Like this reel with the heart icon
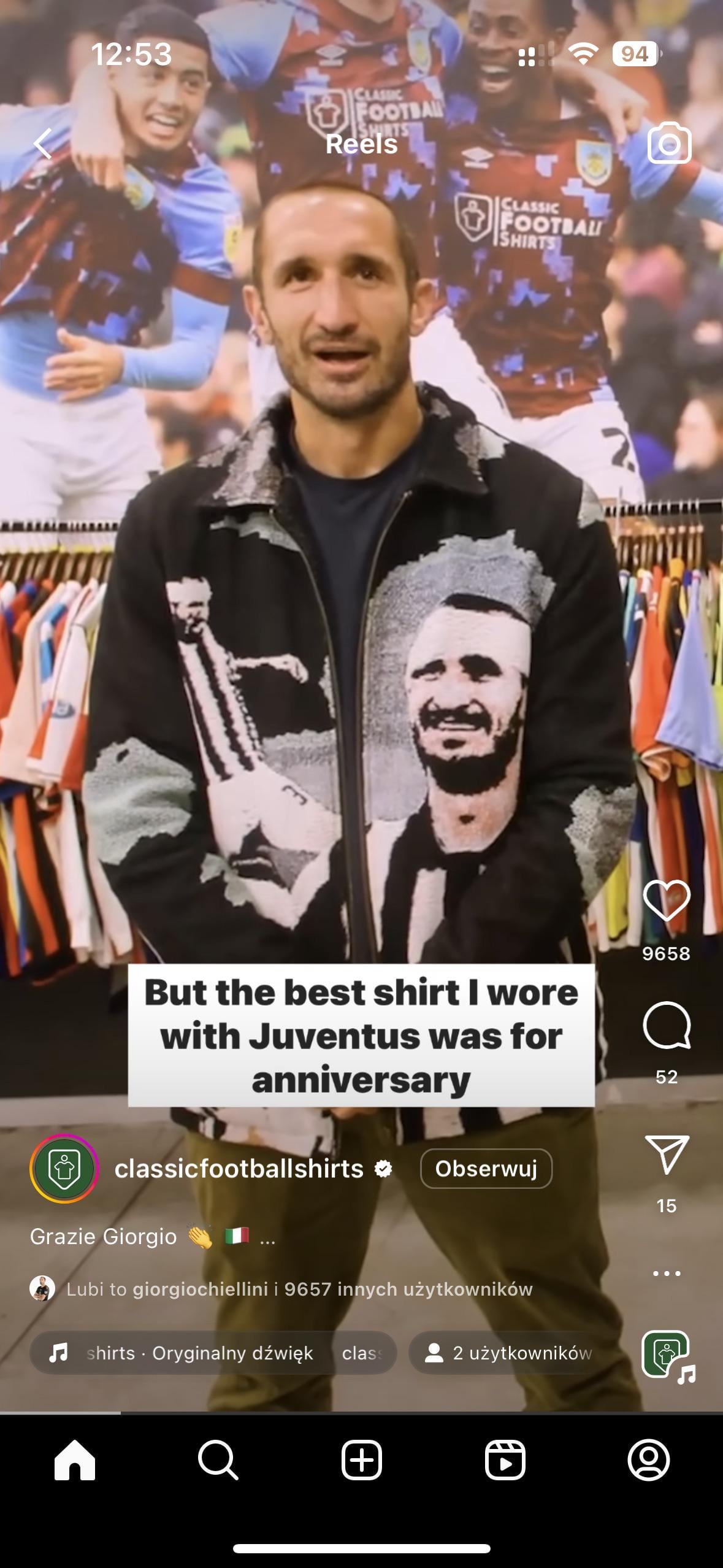Image resolution: width=723 pixels, height=1568 pixels. pos(667,901)
